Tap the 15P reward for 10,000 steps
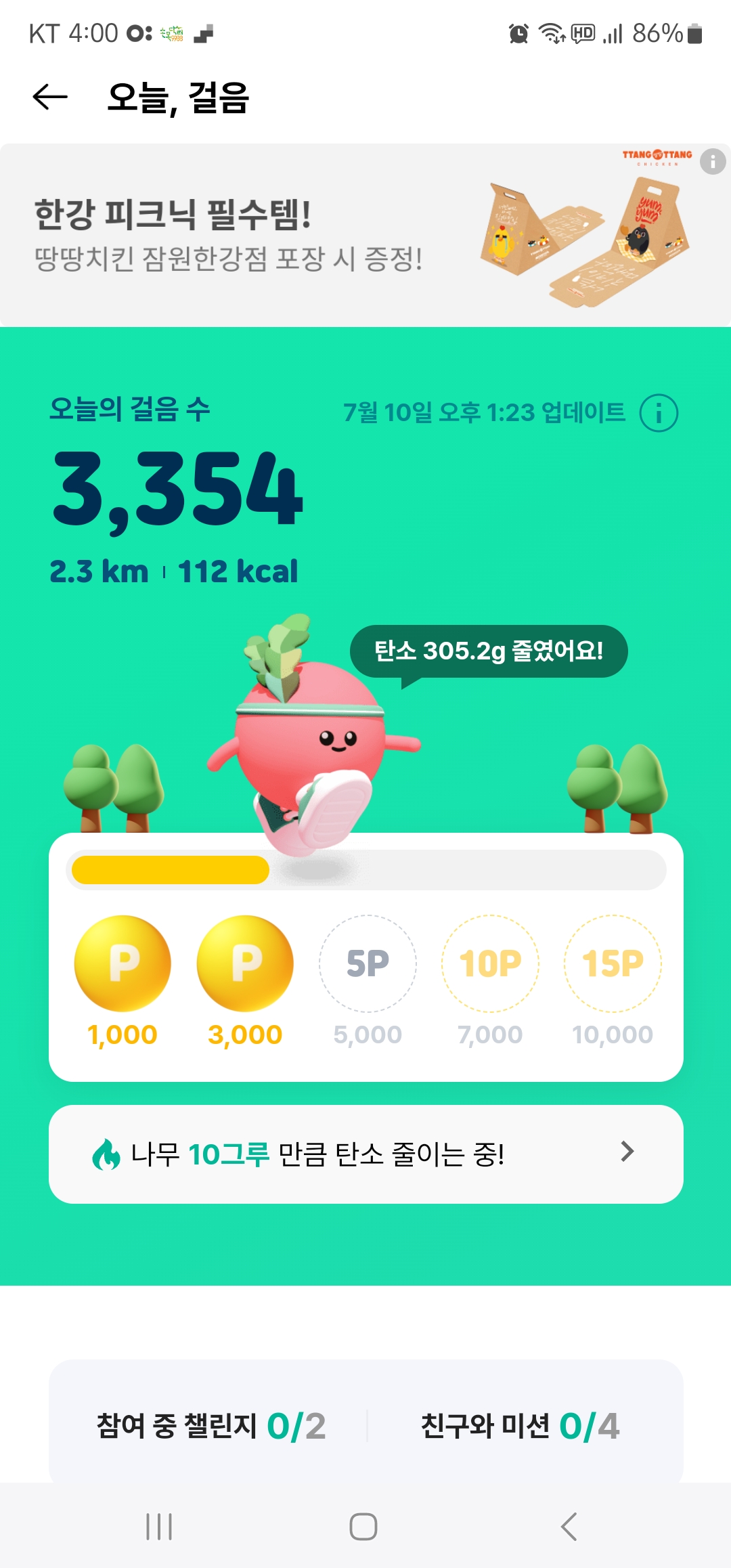Image resolution: width=731 pixels, height=1568 pixels. click(613, 963)
